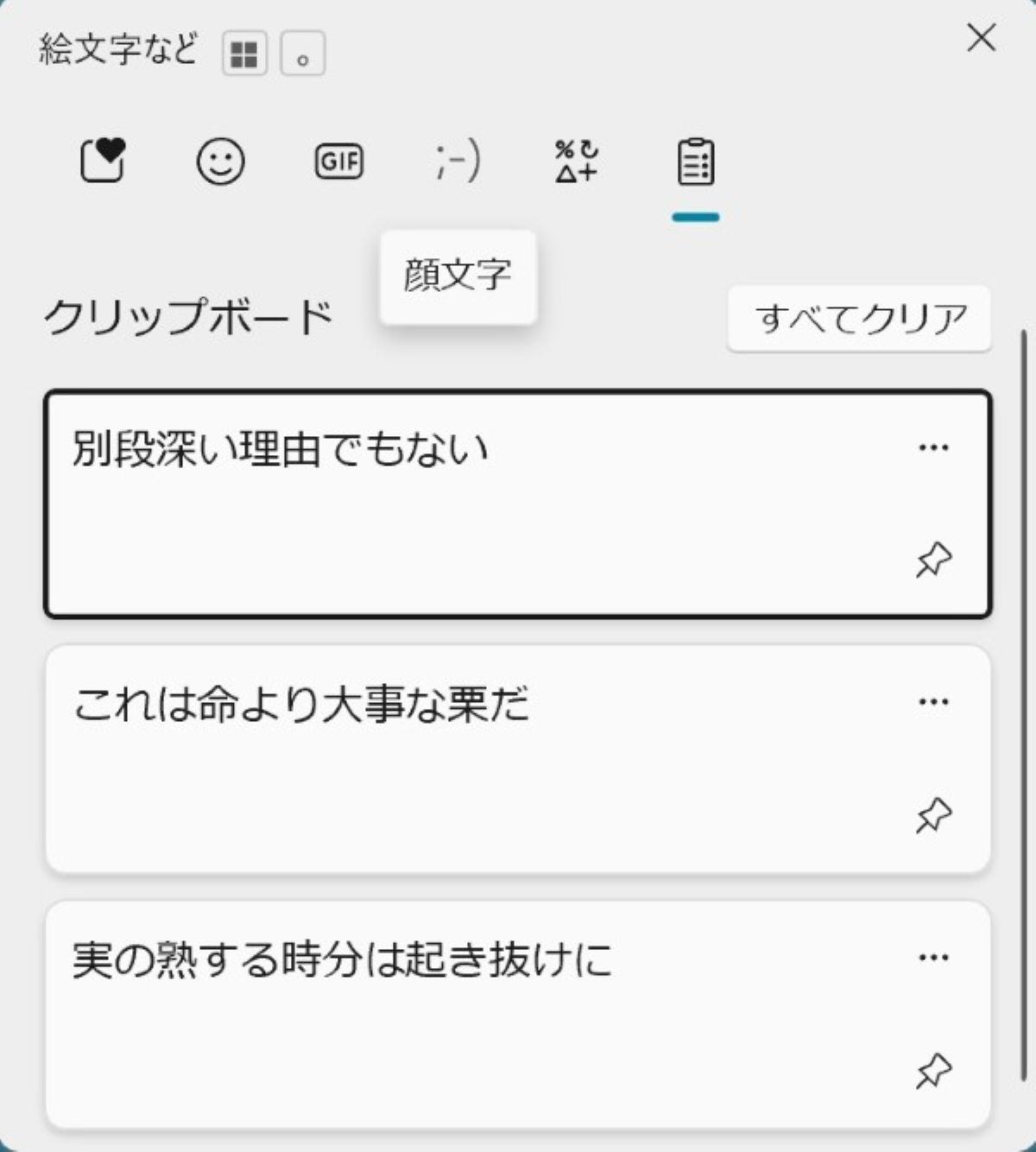The height and width of the screenshot is (1152, 1036).
Task: Open more options for 実の熟する時分は起き抜けに
Action: coord(933,957)
